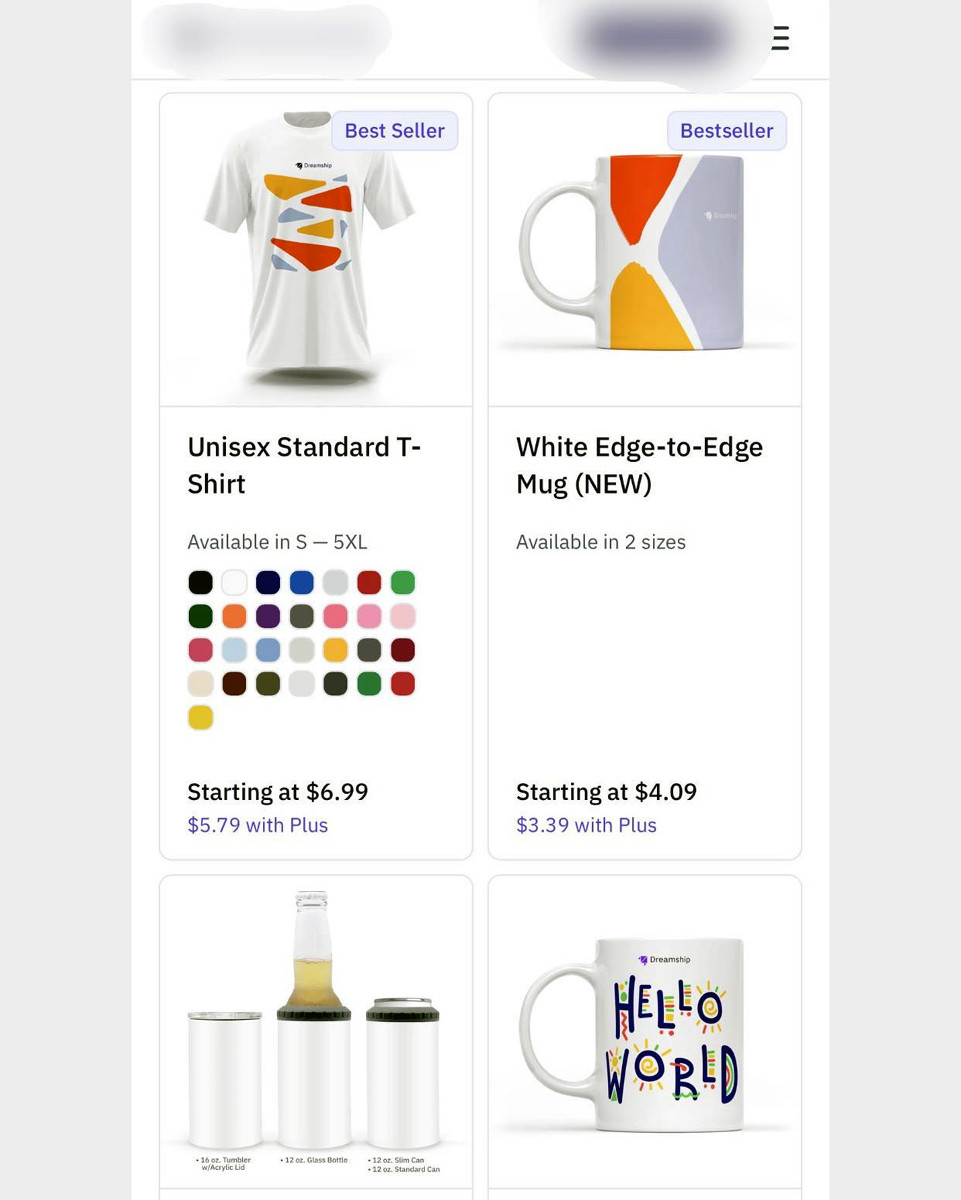Open the hamburger menu
The image size is (961, 1200).
coord(780,38)
